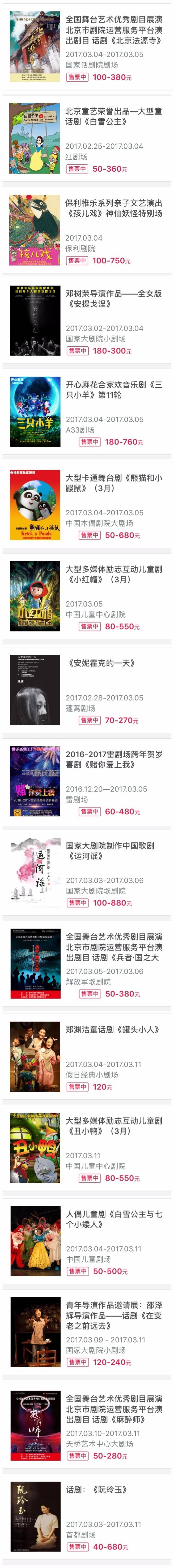This screenshot has height=1568, width=174.
Task: Open 《安妮霍克的一天》 at 蓬蒿剧场
Action: [x=101, y=663]
